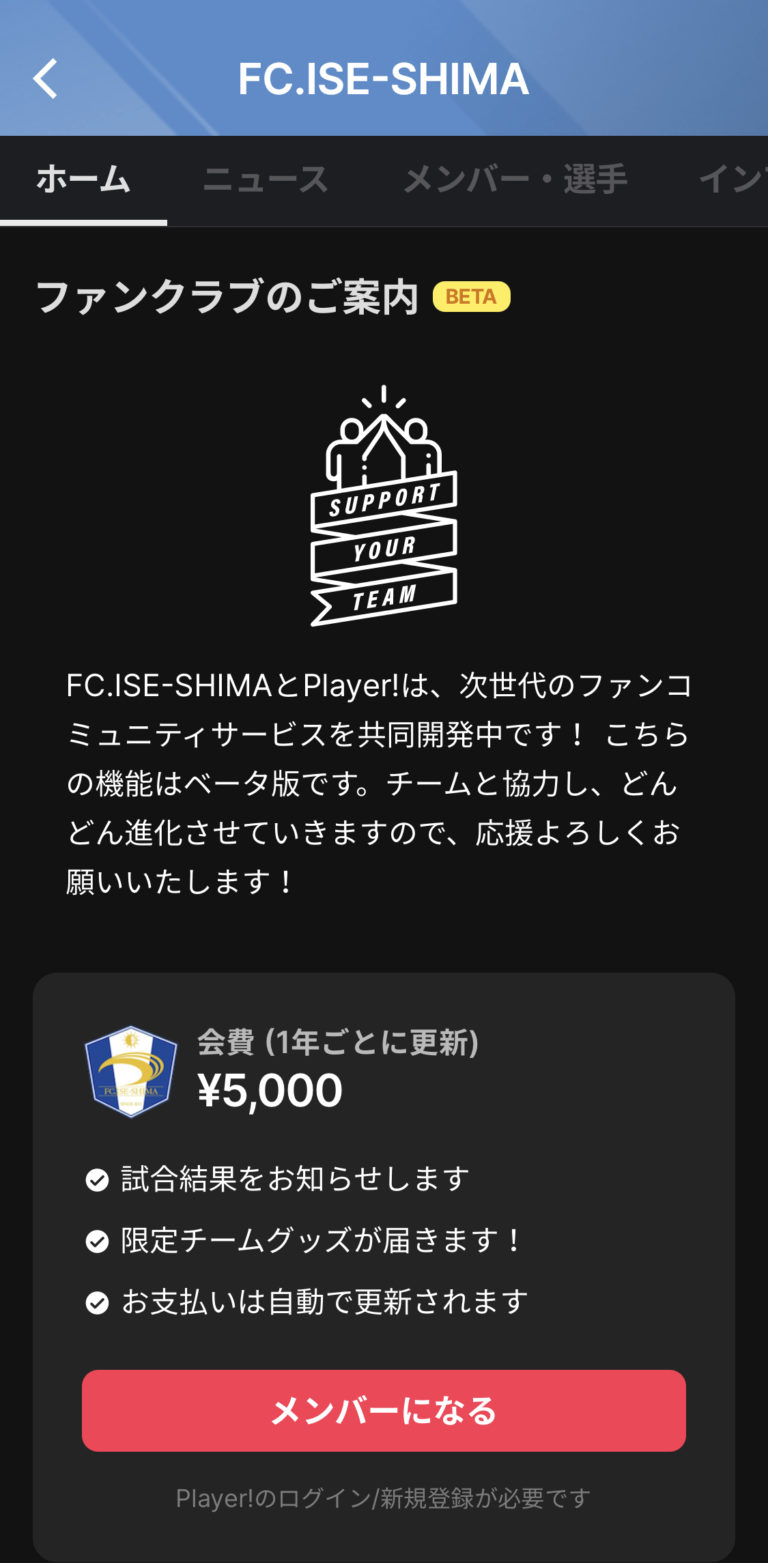This screenshot has height=1563, width=768.
Task: Select the ホーム tab
Action: [83, 180]
